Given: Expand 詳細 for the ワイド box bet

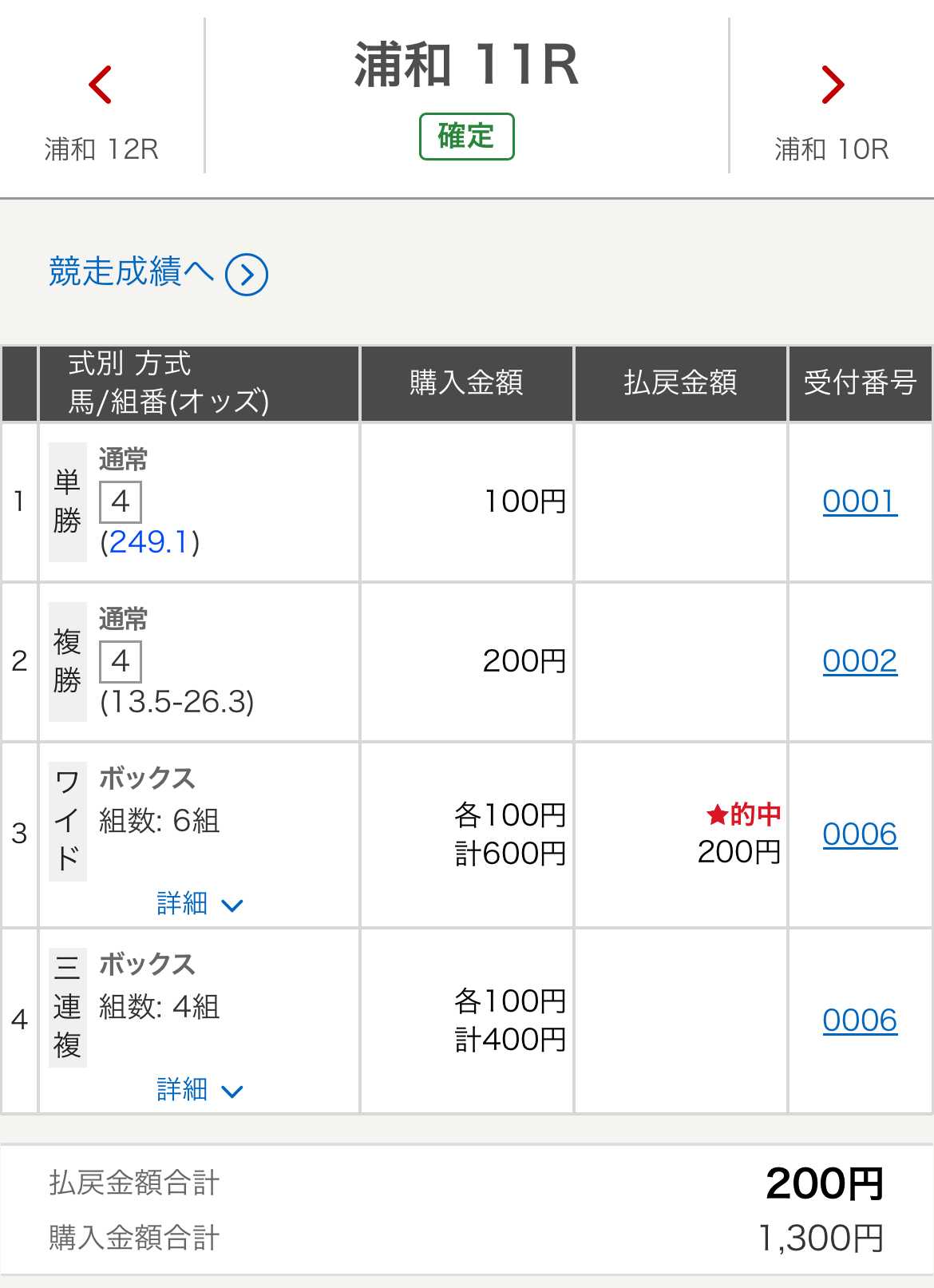Looking at the screenshot, I should 199,904.
